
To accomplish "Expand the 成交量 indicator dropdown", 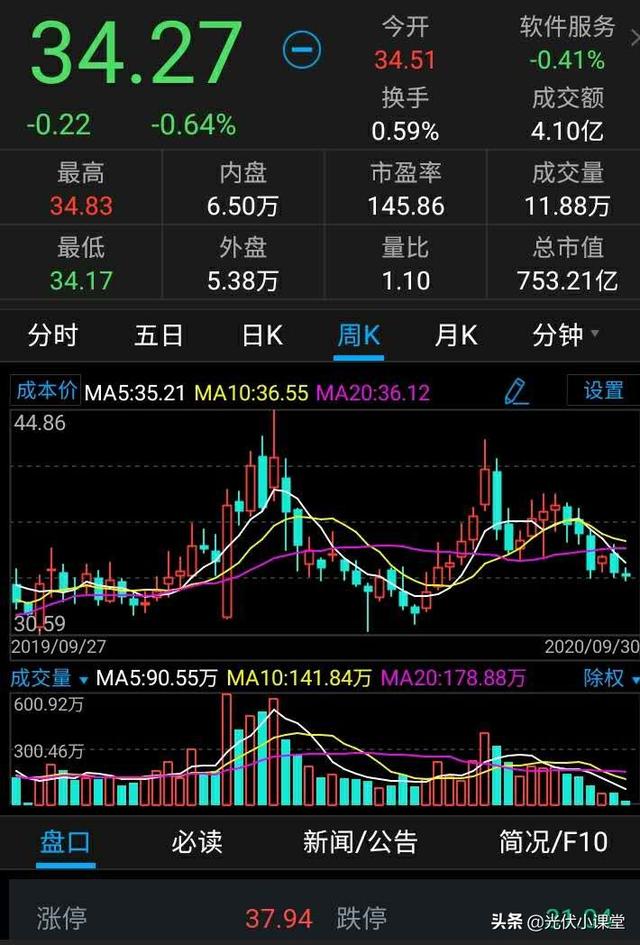I will pos(49,678).
